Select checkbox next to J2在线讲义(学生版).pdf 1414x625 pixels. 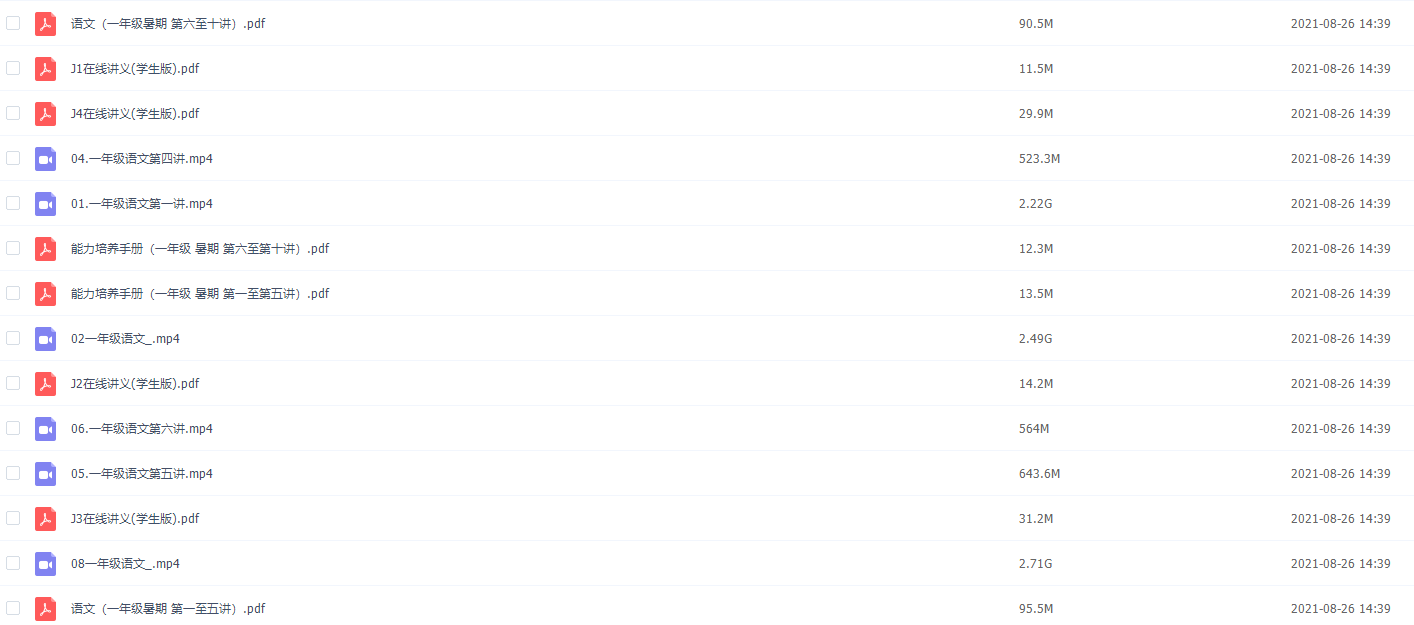[13, 383]
